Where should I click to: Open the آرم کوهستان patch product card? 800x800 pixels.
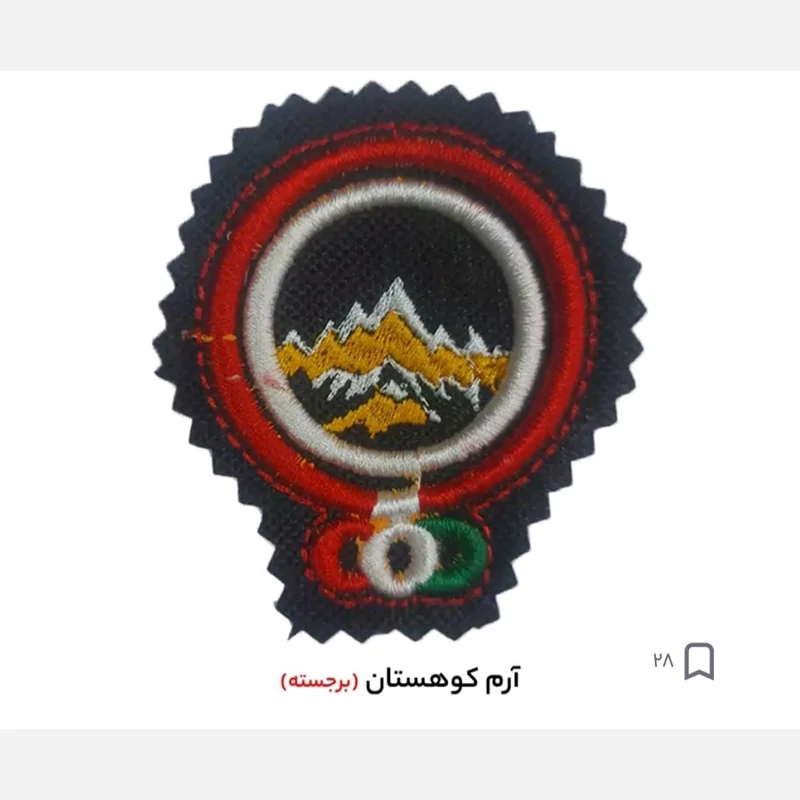(x=400, y=360)
